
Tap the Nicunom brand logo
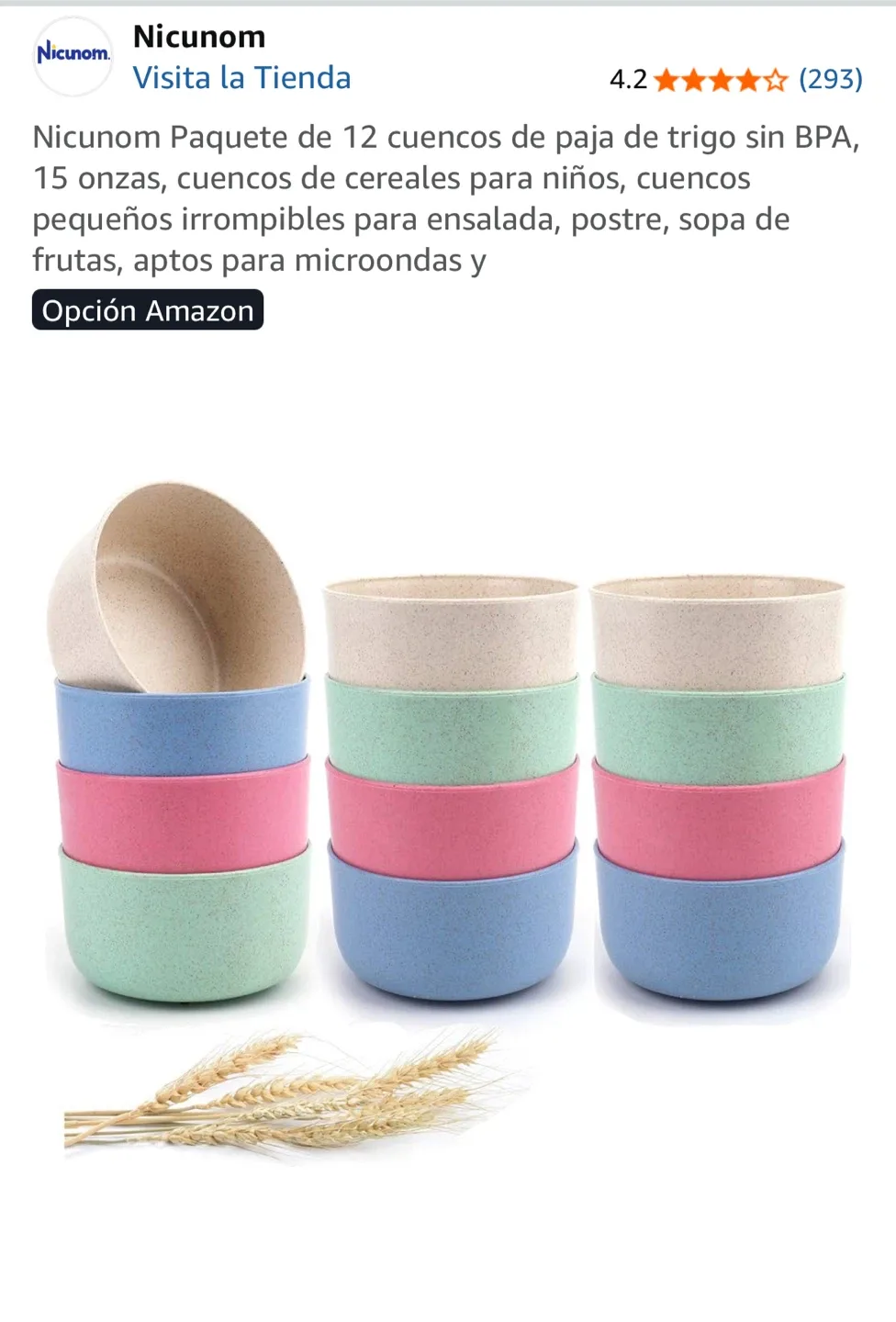(73, 55)
